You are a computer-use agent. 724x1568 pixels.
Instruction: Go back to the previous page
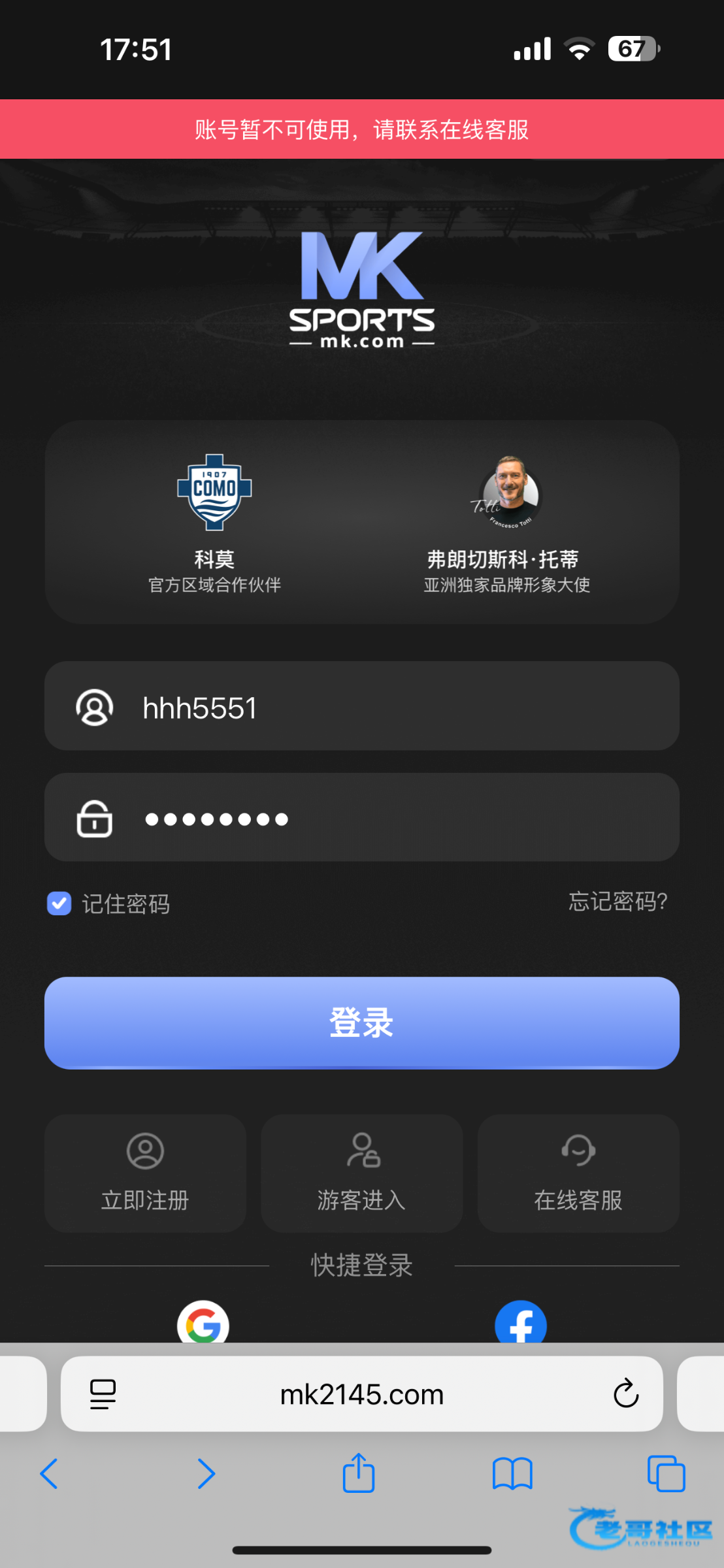[50, 1474]
